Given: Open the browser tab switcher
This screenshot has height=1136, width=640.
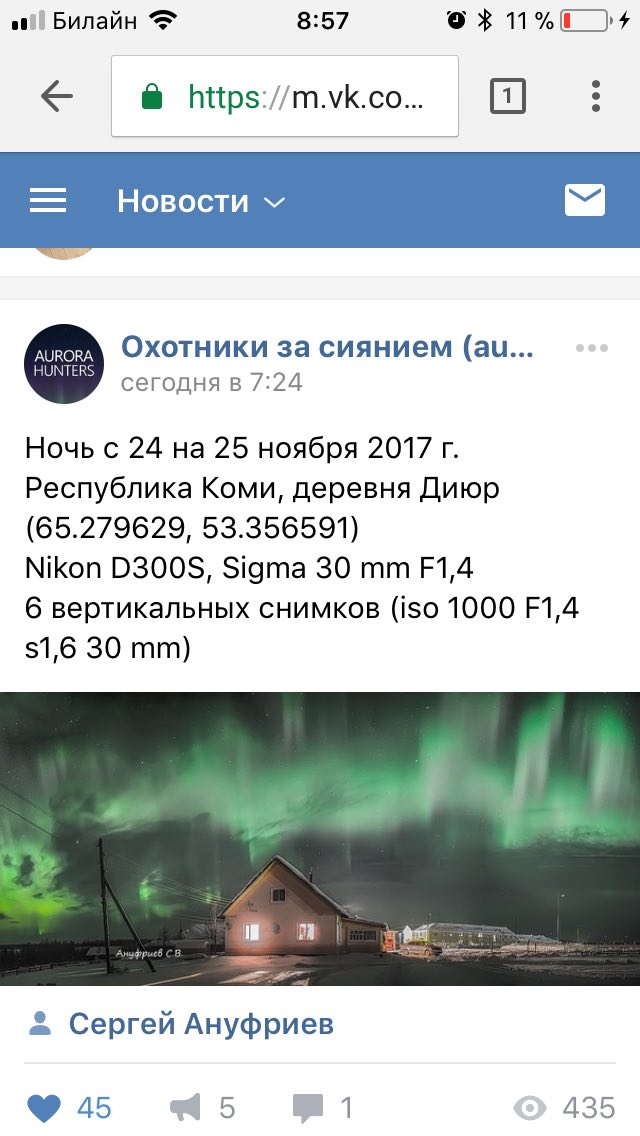Looking at the screenshot, I should click(x=507, y=97).
